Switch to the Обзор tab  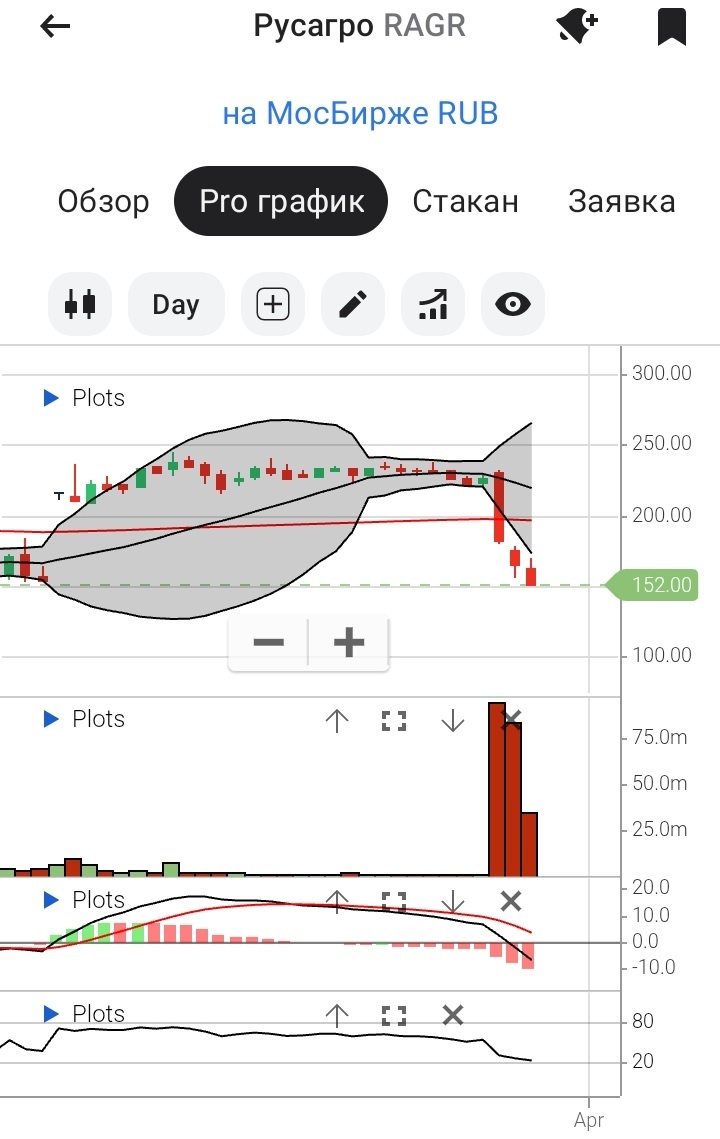point(103,201)
